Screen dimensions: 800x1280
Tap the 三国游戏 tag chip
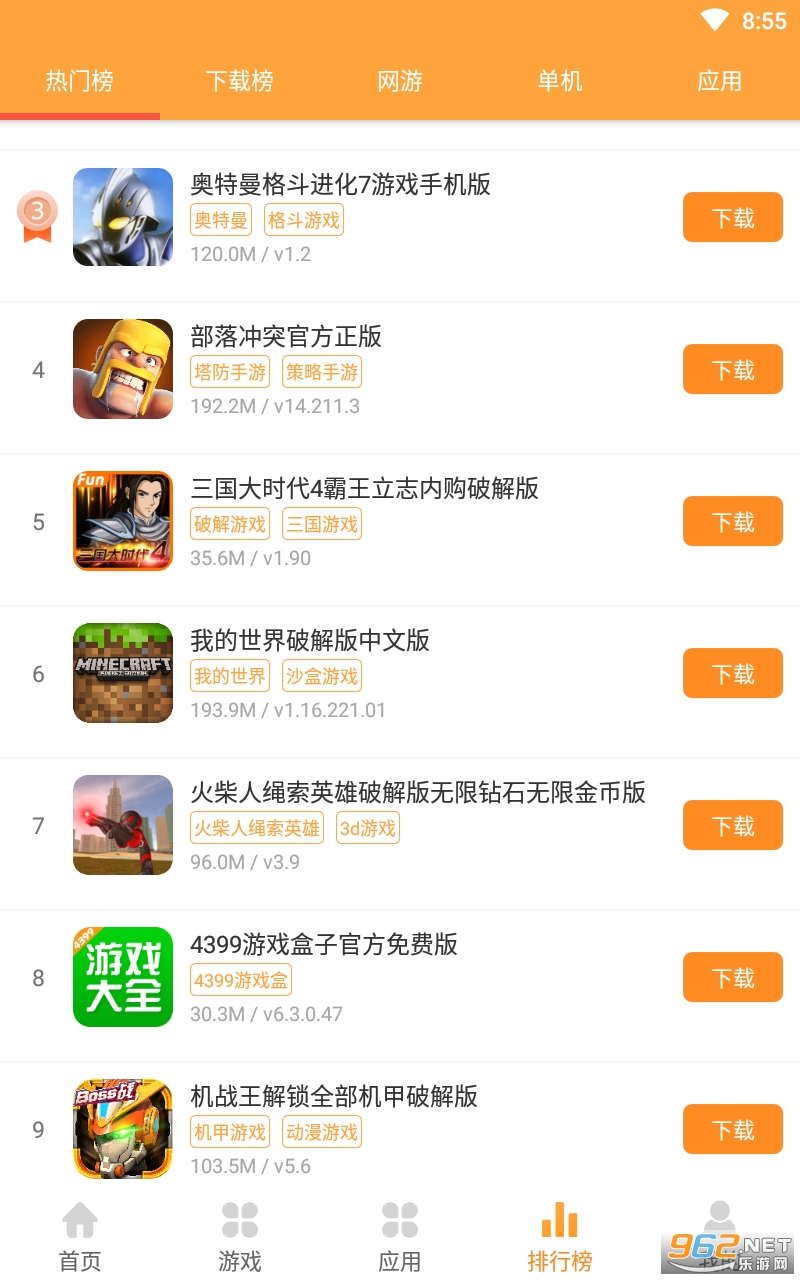click(322, 524)
